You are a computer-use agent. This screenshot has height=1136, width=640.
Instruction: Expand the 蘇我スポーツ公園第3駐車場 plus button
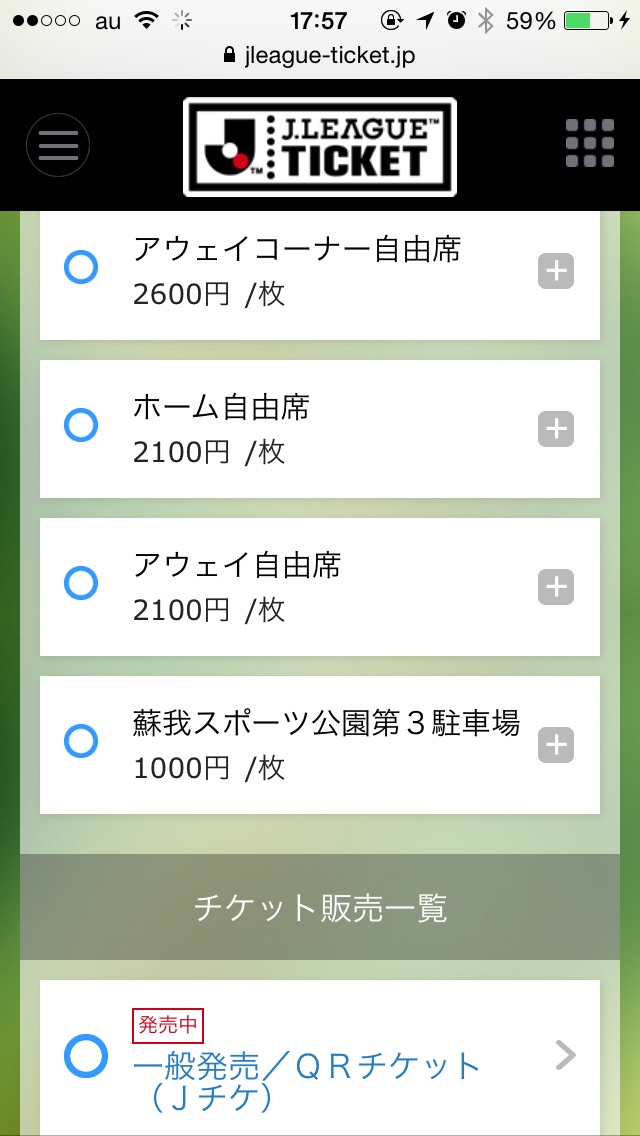pos(556,746)
